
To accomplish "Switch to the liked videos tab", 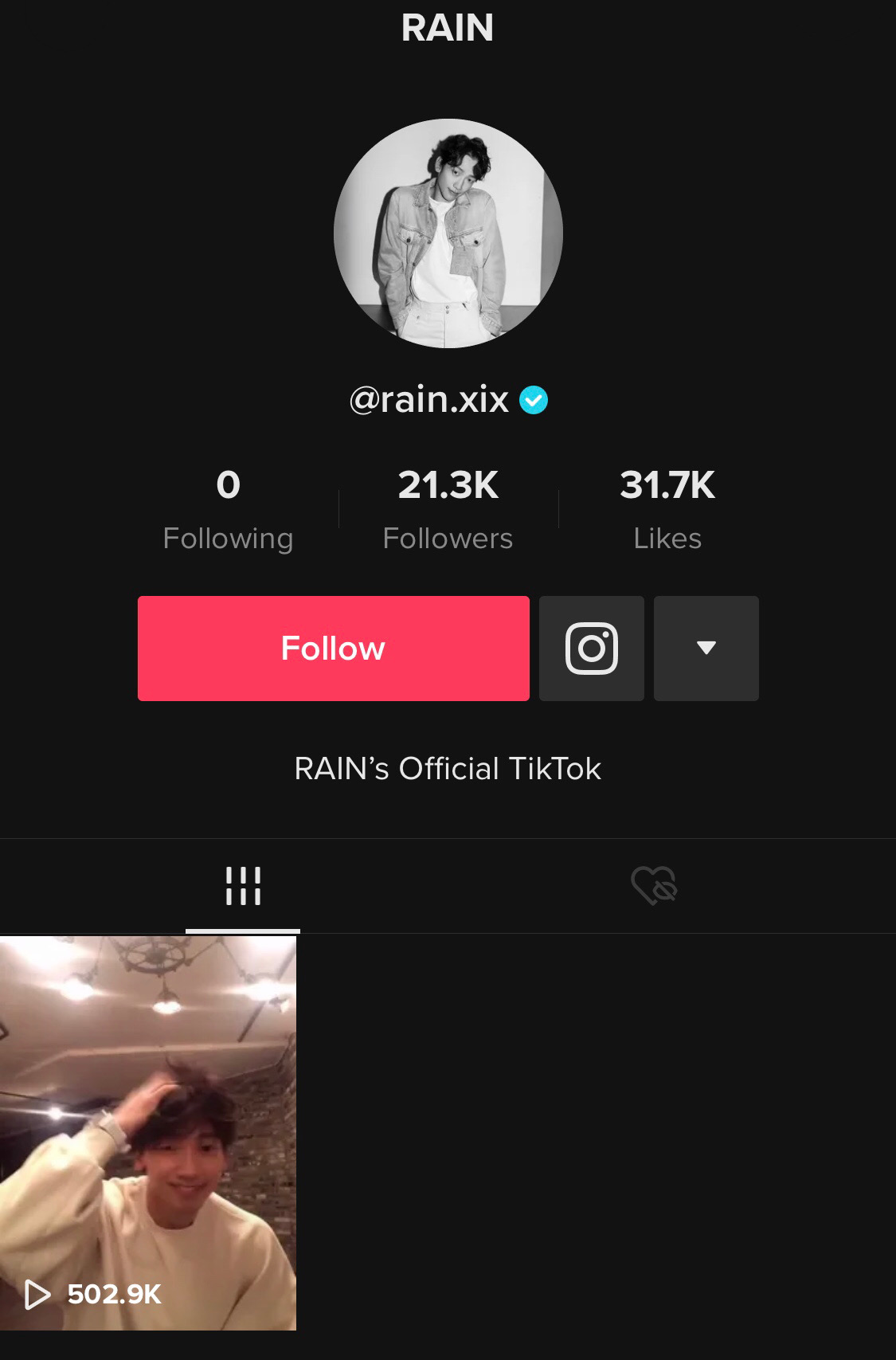I will pos(653,886).
